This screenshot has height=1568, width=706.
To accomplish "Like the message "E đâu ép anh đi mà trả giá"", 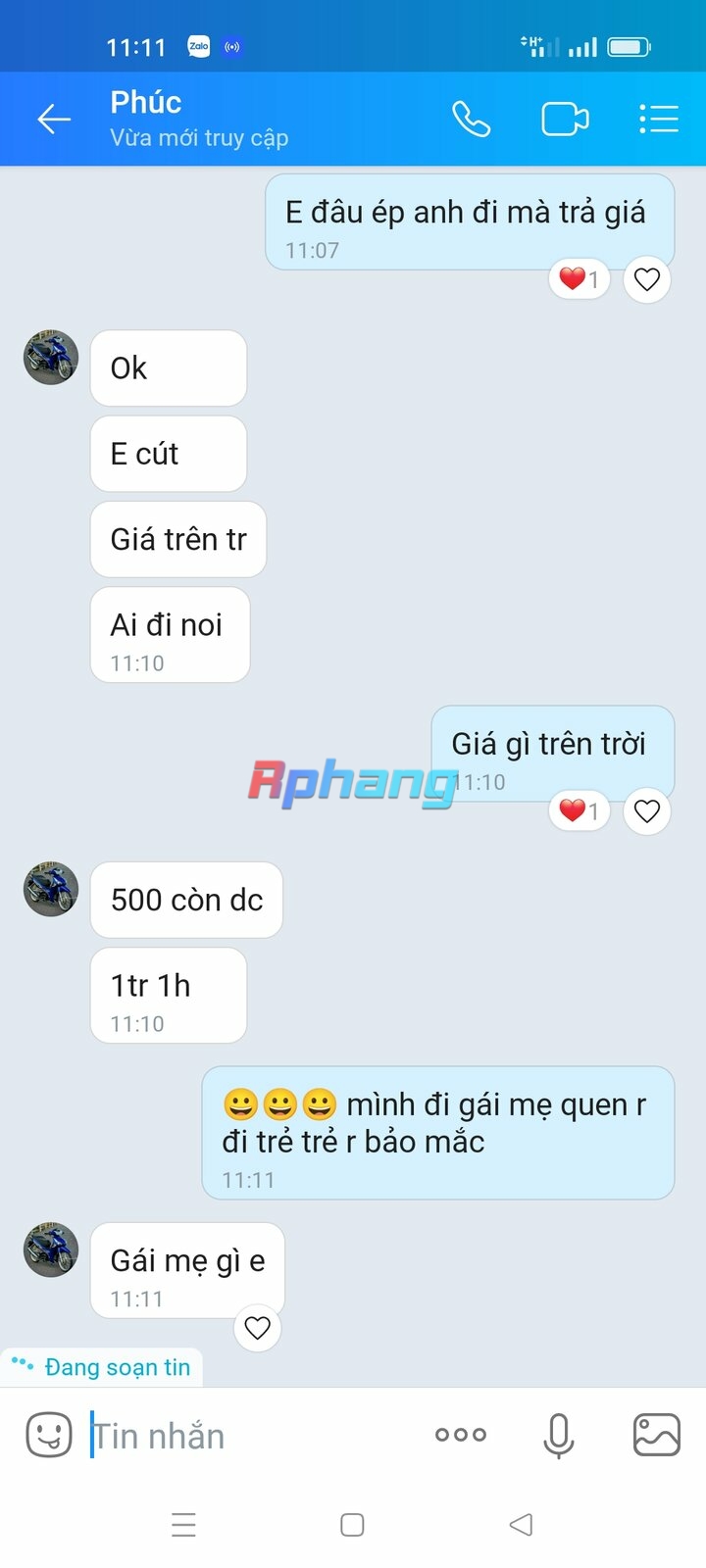I will [x=647, y=280].
